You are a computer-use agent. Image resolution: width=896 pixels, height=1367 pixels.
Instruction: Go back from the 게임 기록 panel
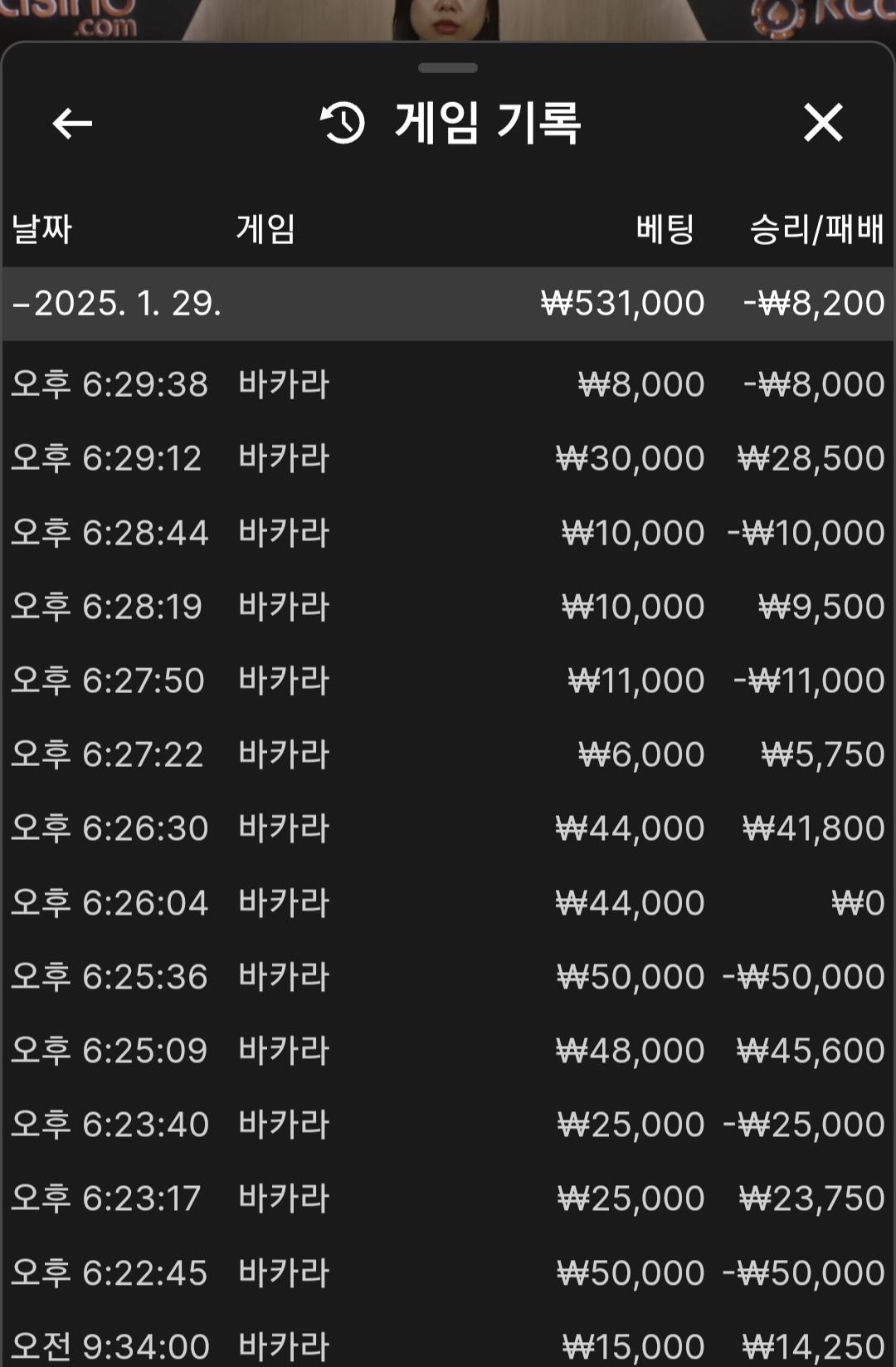72,124
